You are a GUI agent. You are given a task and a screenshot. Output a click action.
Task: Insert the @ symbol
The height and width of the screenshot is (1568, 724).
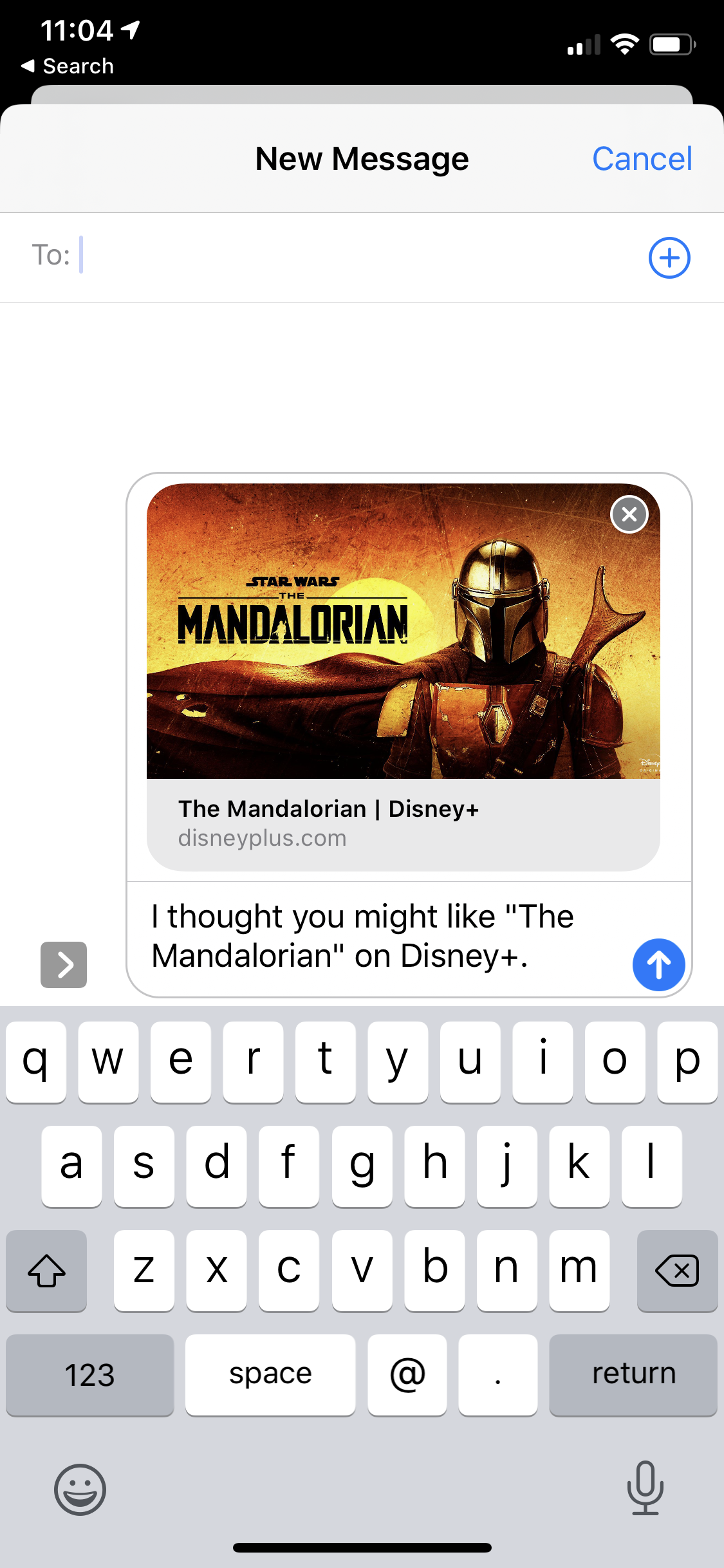click(407, 1375)
